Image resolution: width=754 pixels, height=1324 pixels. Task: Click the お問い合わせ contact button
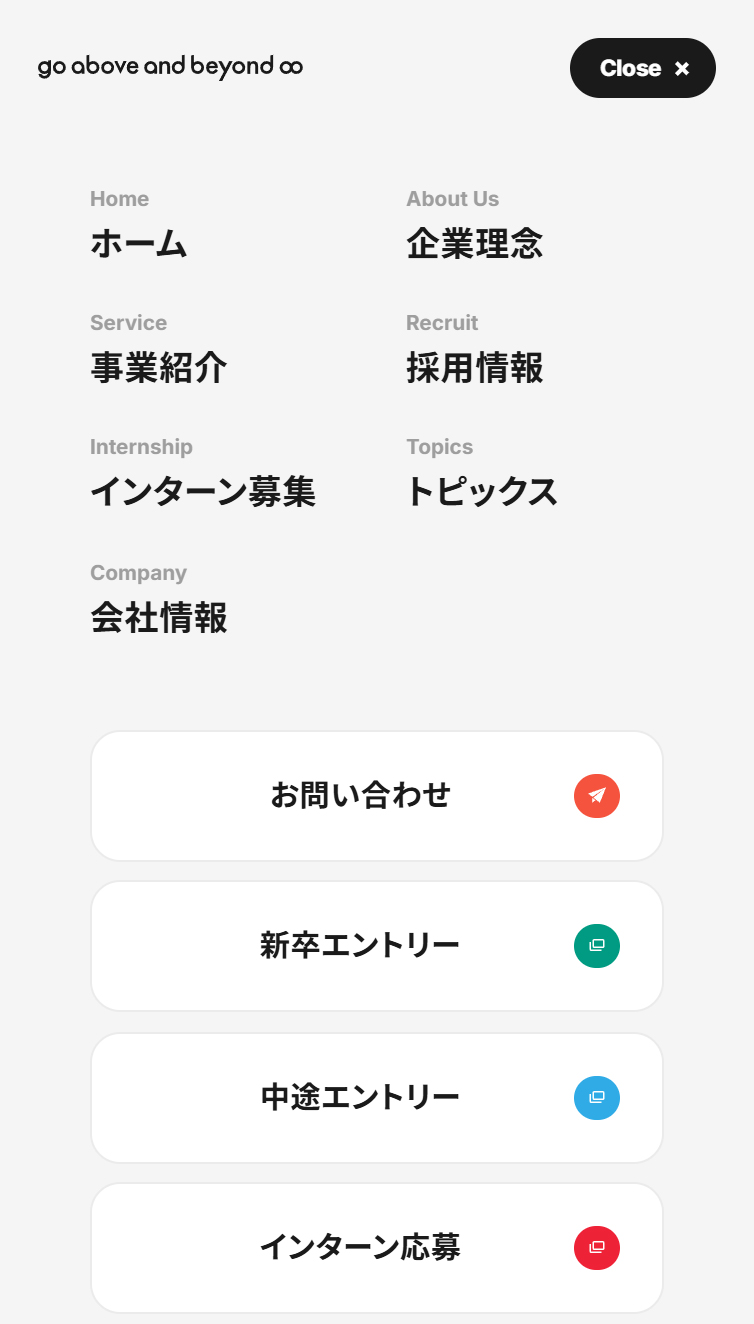click(x=377, y=796)
